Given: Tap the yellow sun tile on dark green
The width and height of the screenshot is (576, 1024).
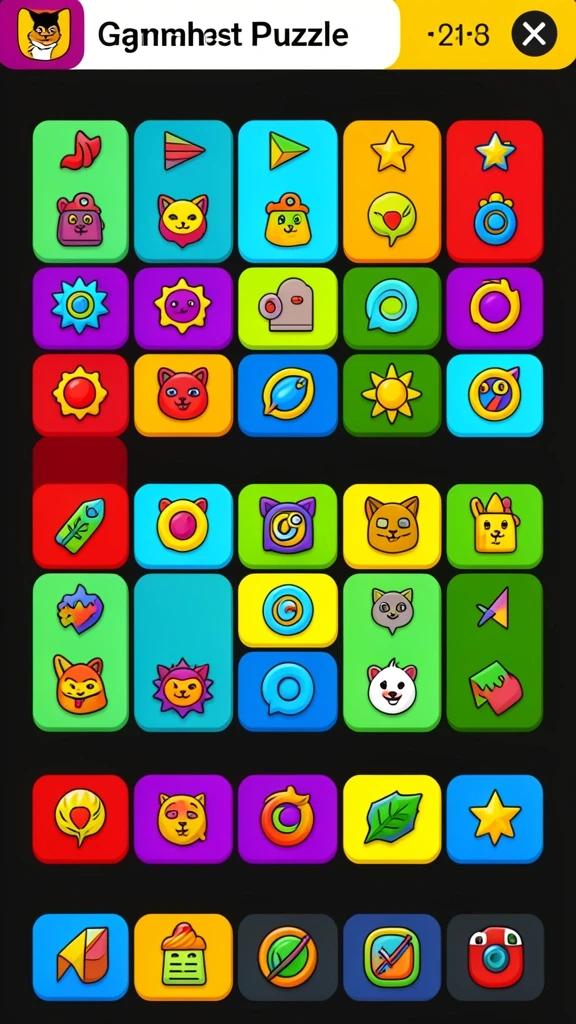Looking at the screenshot, I should click(391, 394).
